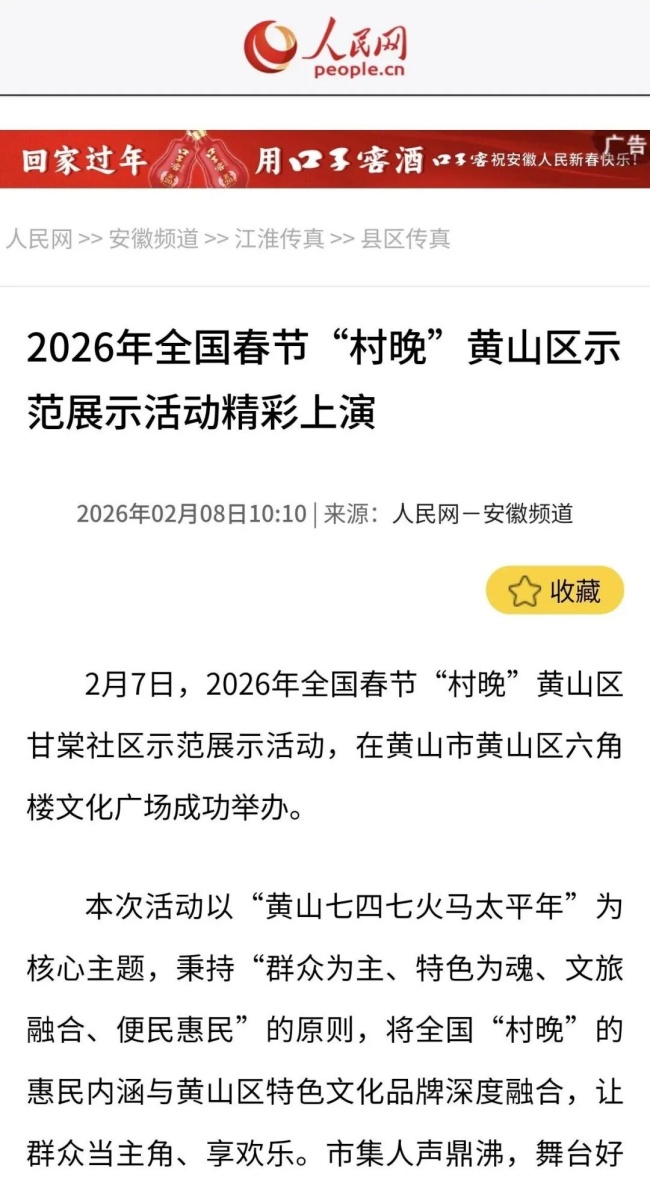This screenshot has width=650, height=1180.
Task: Go to 安徽频道 in the breadcrumb
Action: 153,239
